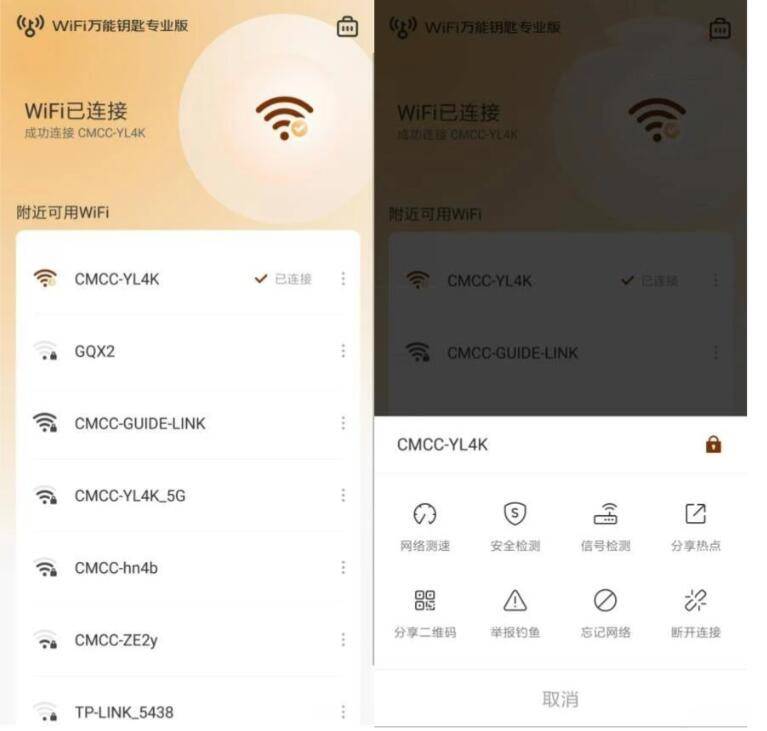Open more options for CMCC-YL4K_5G
The image size is (767, 731).
coord(343,495)
